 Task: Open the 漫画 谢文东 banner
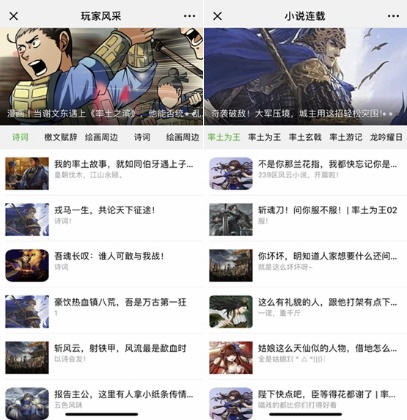coord(101,76)
